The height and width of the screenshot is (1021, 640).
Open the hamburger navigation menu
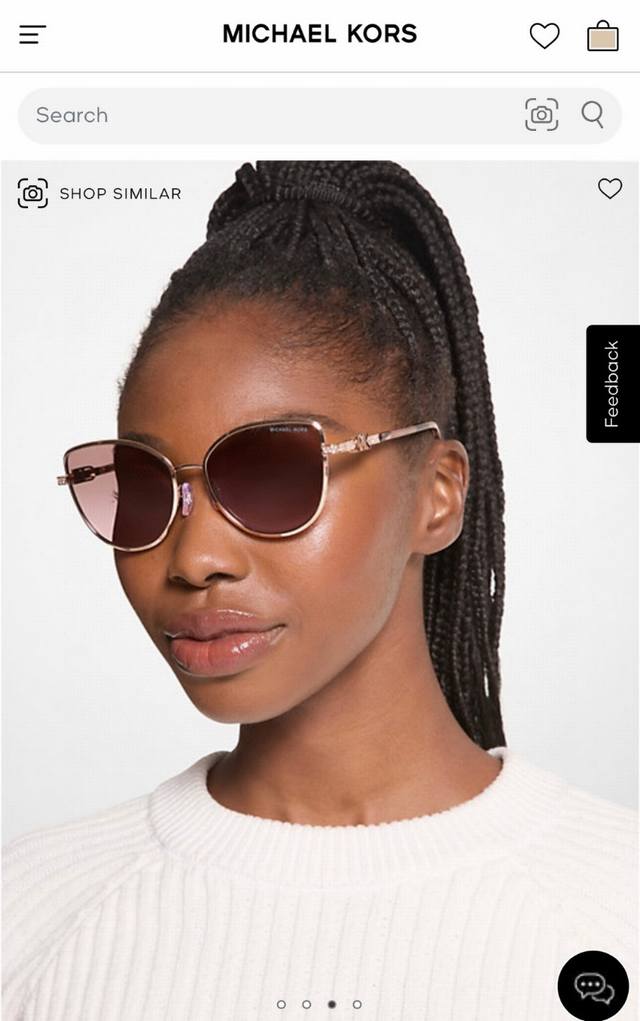pos(32,35)
